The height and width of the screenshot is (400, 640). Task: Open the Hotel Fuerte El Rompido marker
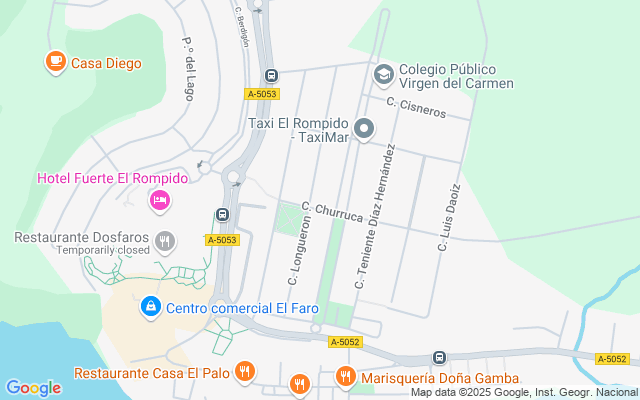point(158,202)
